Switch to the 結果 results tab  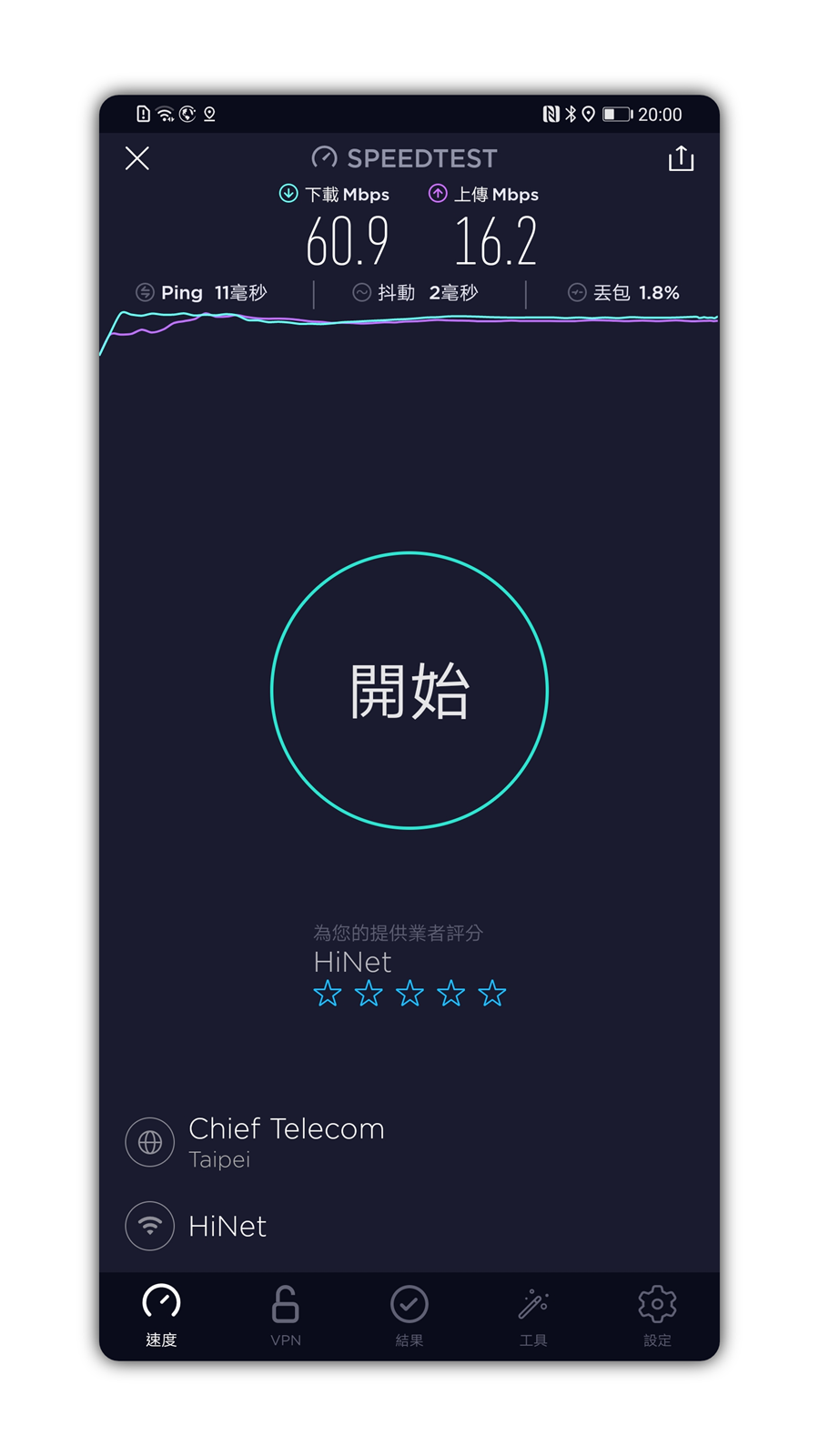coord(409,1315)
